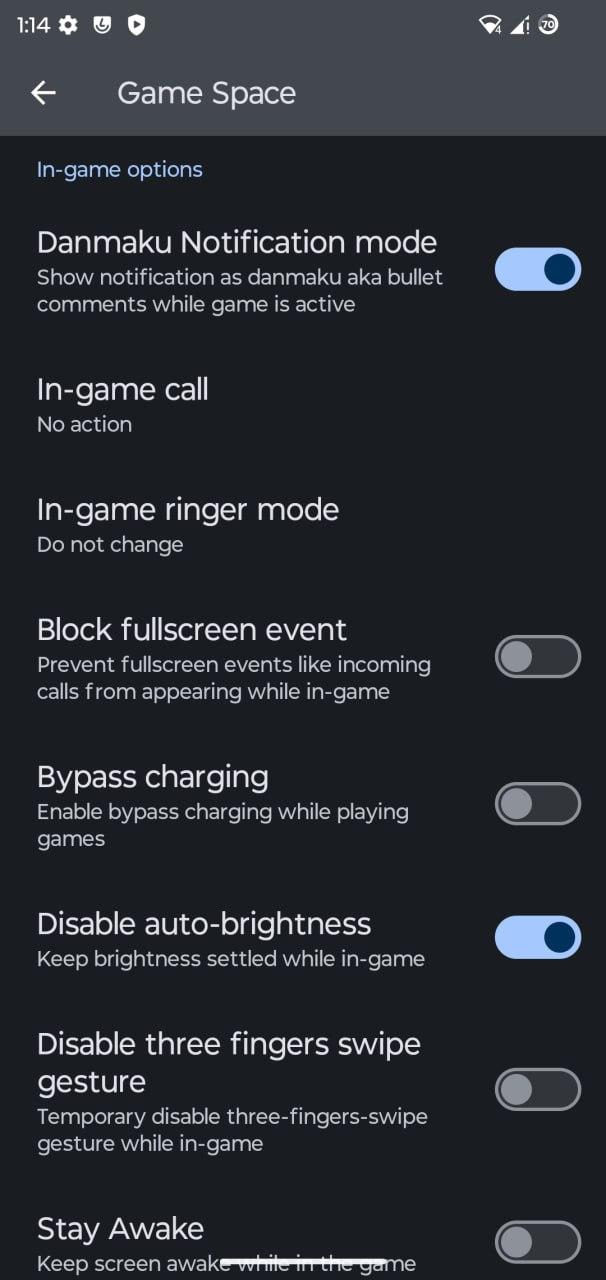Open In-game call options

click(123, 404)
